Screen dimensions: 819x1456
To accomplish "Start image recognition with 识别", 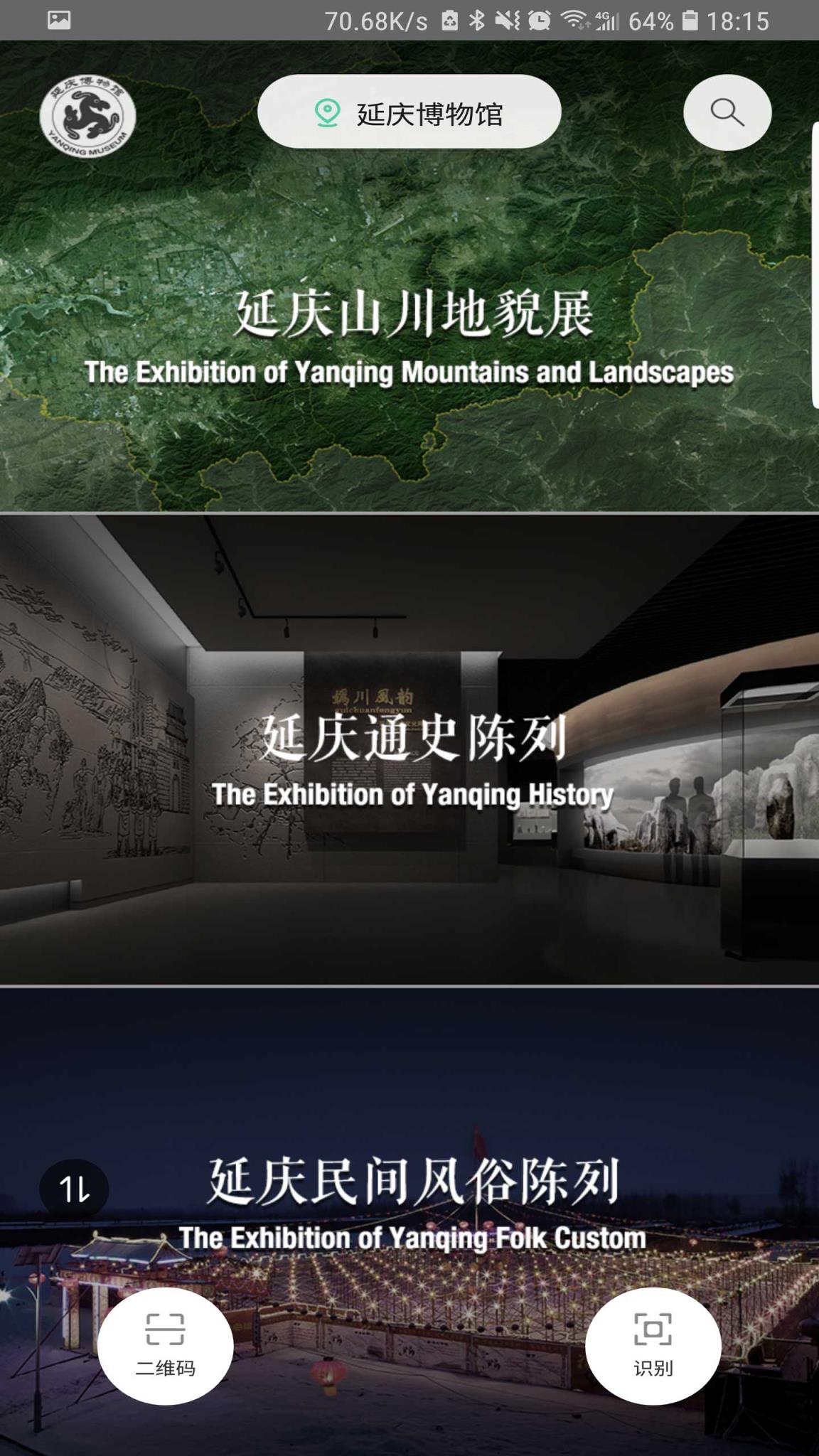I will (653, 1345).
